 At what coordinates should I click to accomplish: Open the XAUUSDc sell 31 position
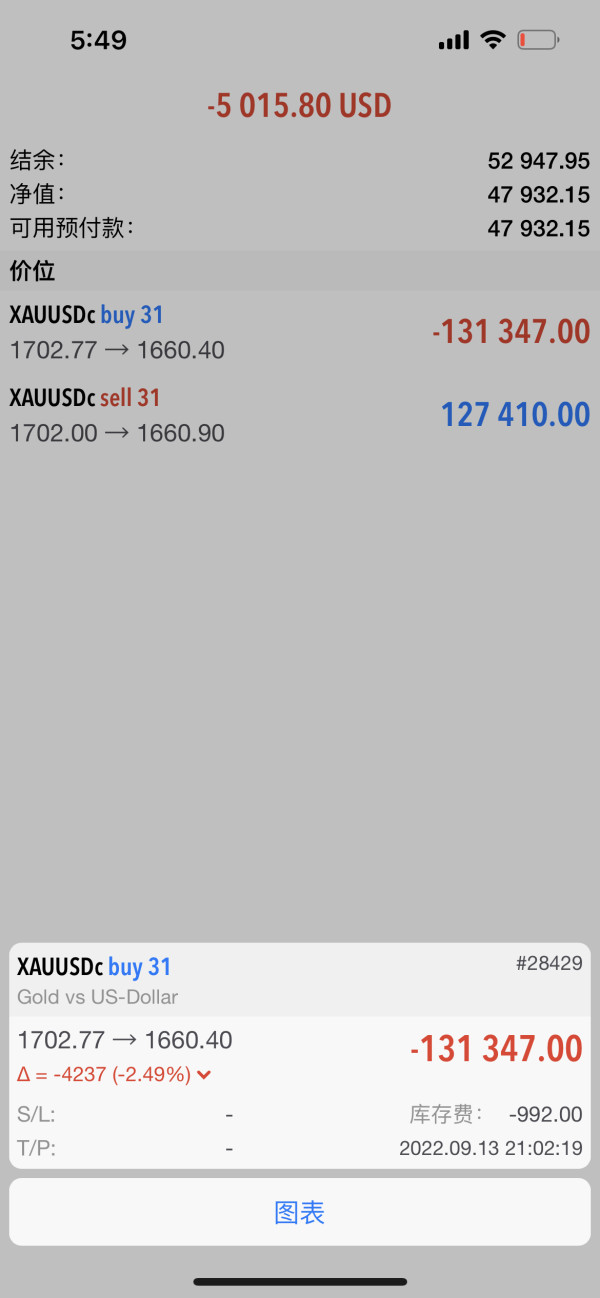click(x=300, y=415)
